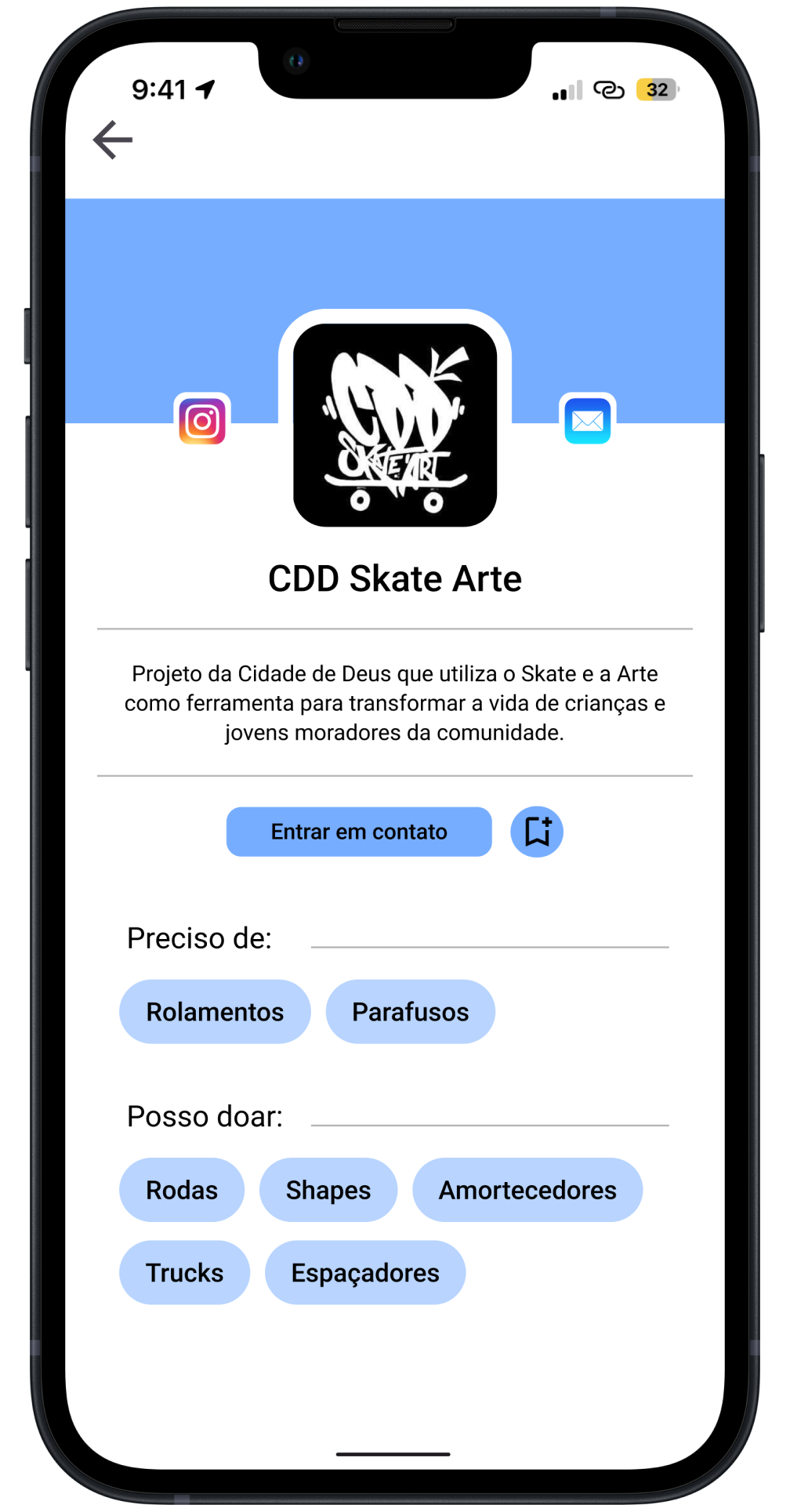Screen dimensions: 790x1512
Task: Choose the Shapes chip
Action: pyautogui.click(x=328, y=1190)
